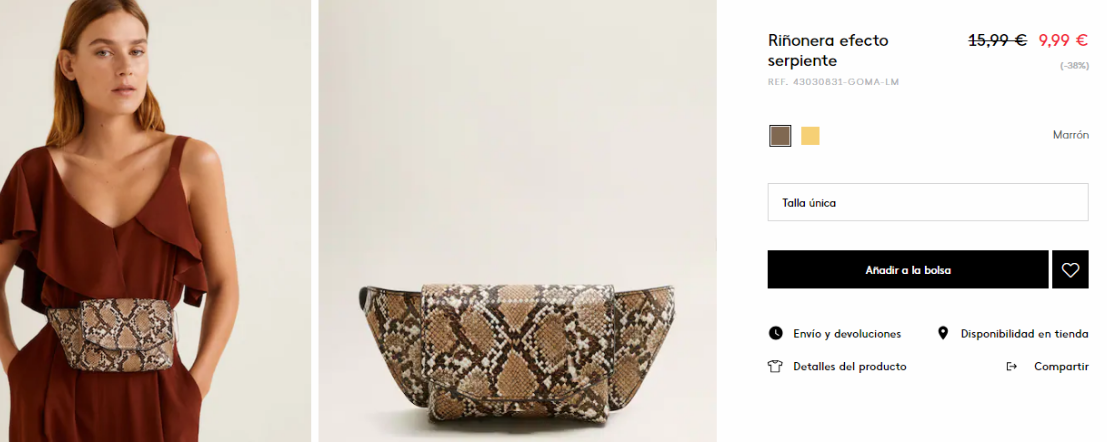Enlarge the snakeskin bag product image

[x=516, y=220]
